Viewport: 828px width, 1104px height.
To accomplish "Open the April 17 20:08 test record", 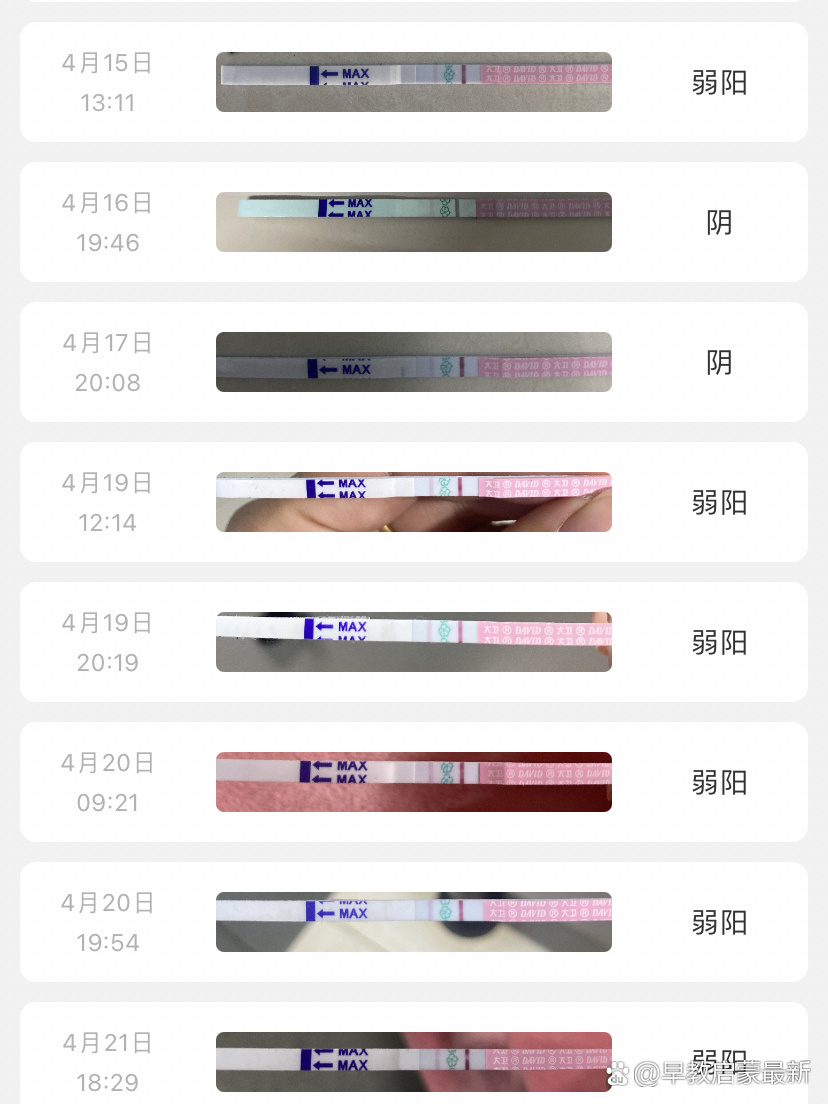I will [413, 362].
